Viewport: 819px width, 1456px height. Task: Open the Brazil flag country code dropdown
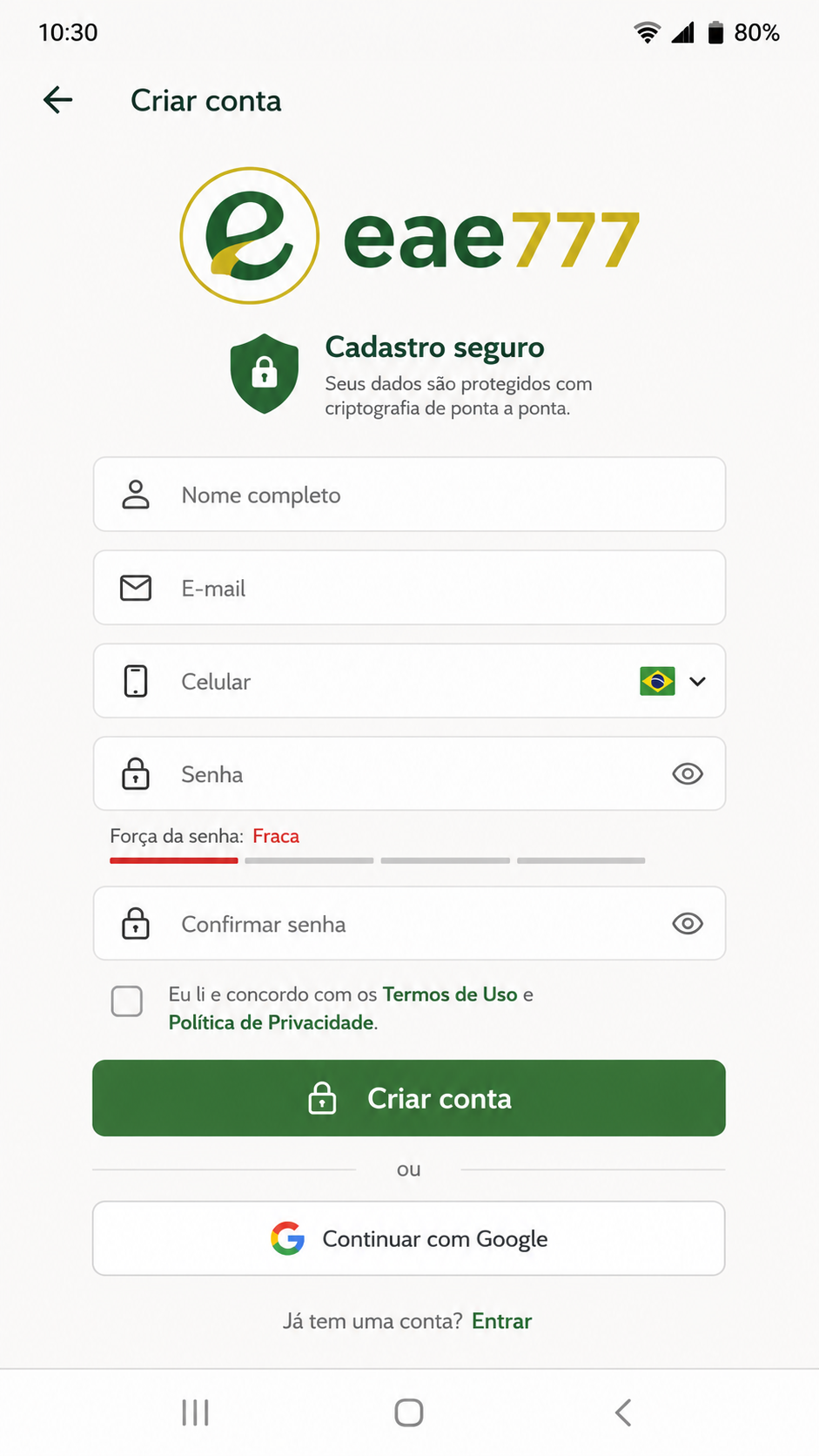[673, 681]
